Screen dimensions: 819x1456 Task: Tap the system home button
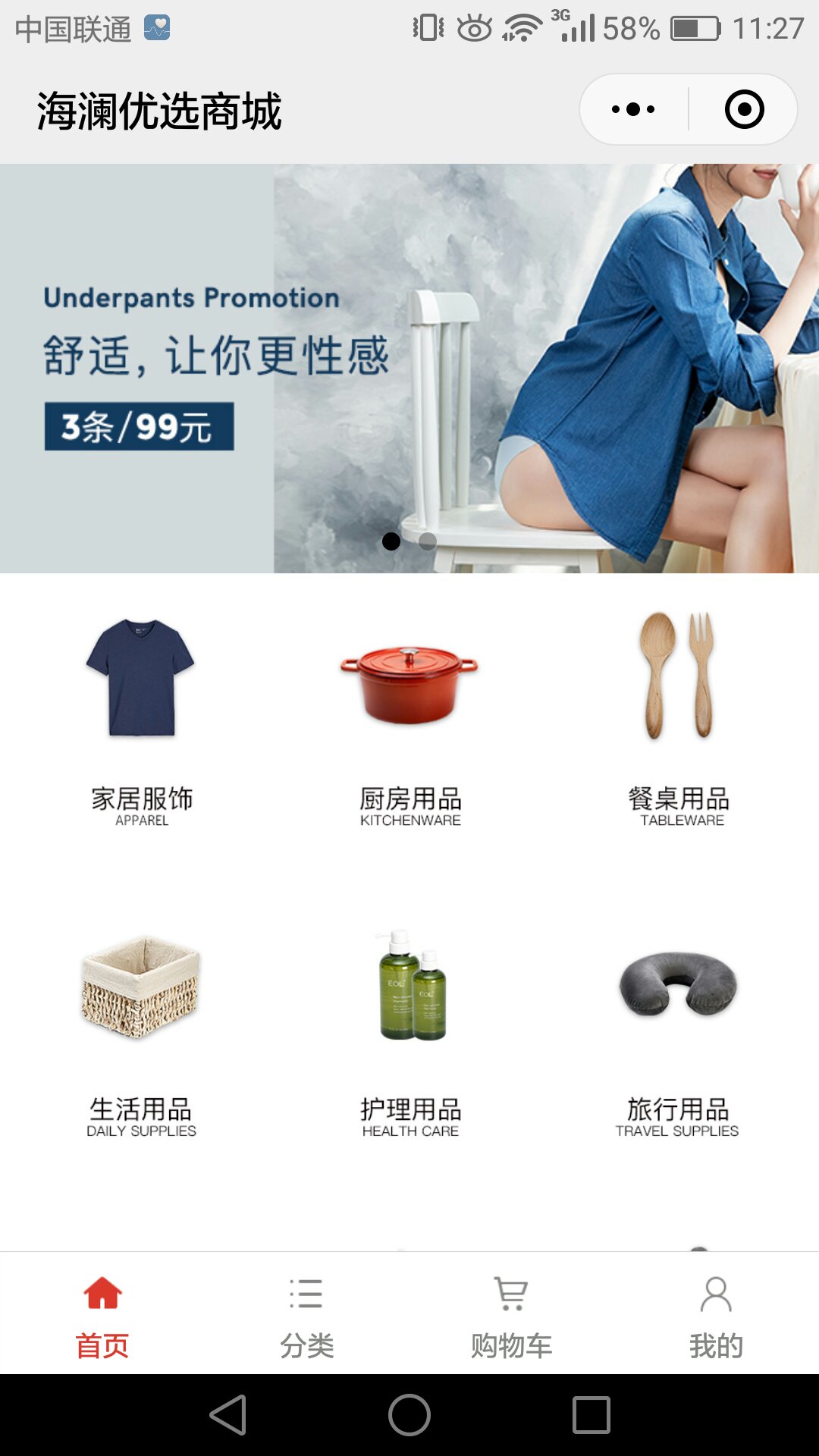pyautogui.click(x=409, y=1415)
